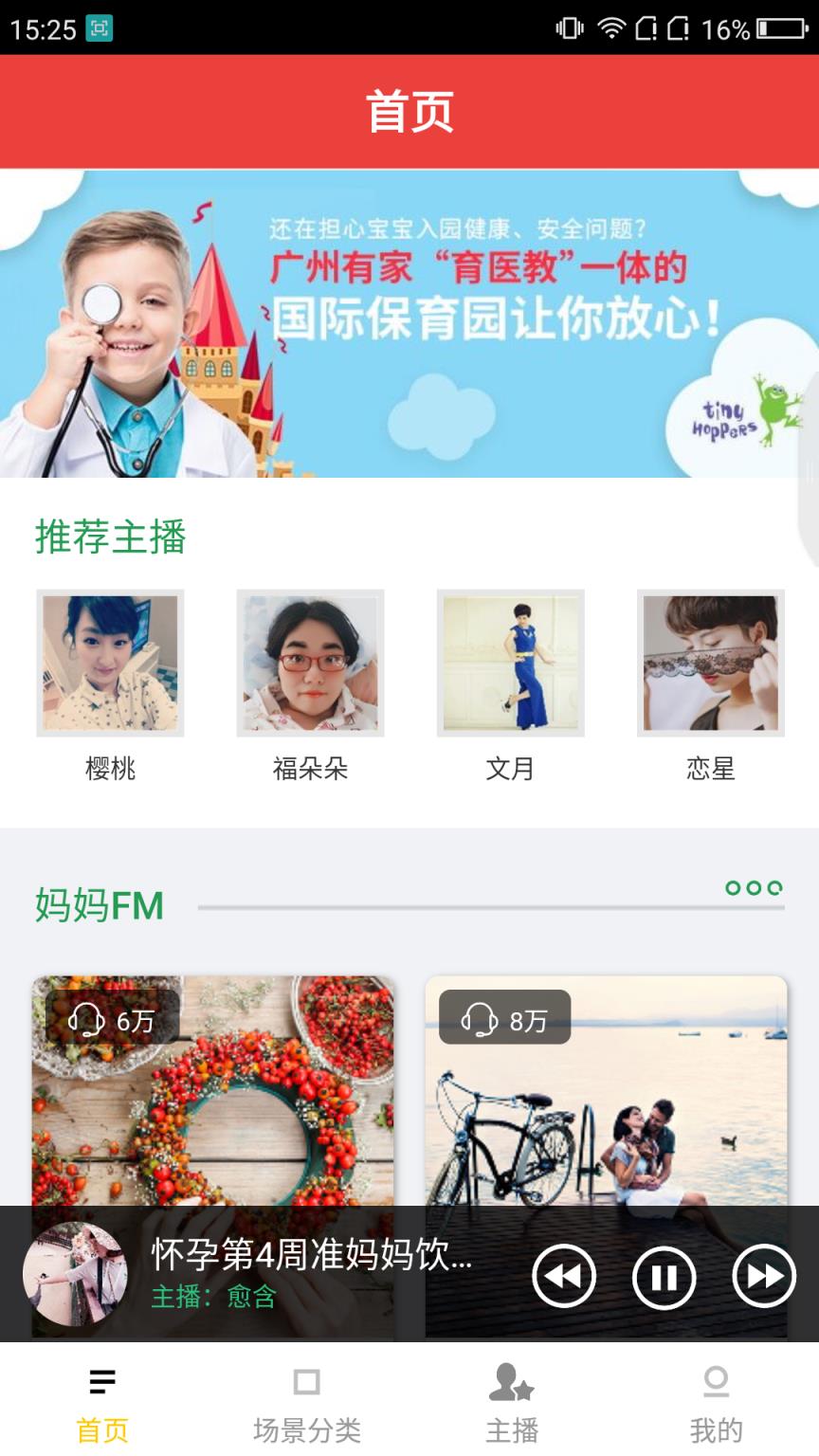Open host 文月's profile

(x=510, y=664)
